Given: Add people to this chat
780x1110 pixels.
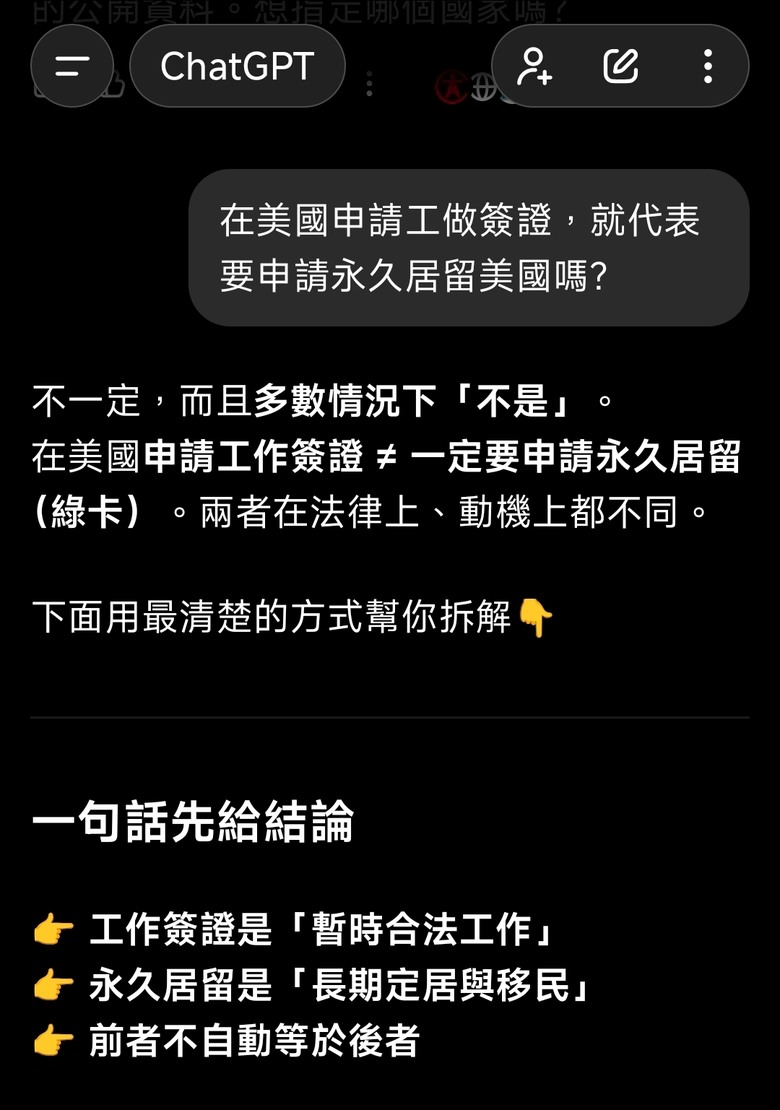Looking at the screenshot, I should (x=535, y=66).
